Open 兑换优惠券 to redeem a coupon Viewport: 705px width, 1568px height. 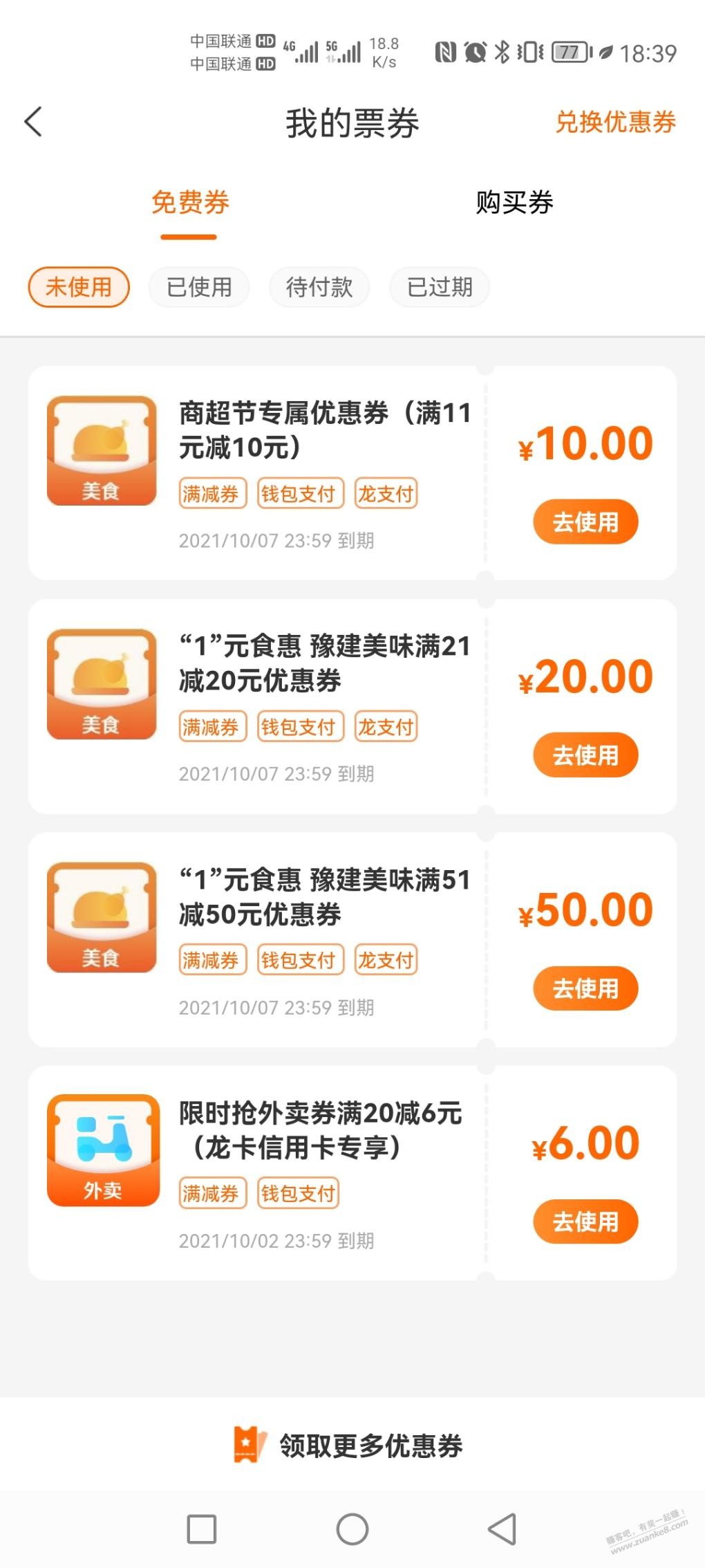point(615,122)
